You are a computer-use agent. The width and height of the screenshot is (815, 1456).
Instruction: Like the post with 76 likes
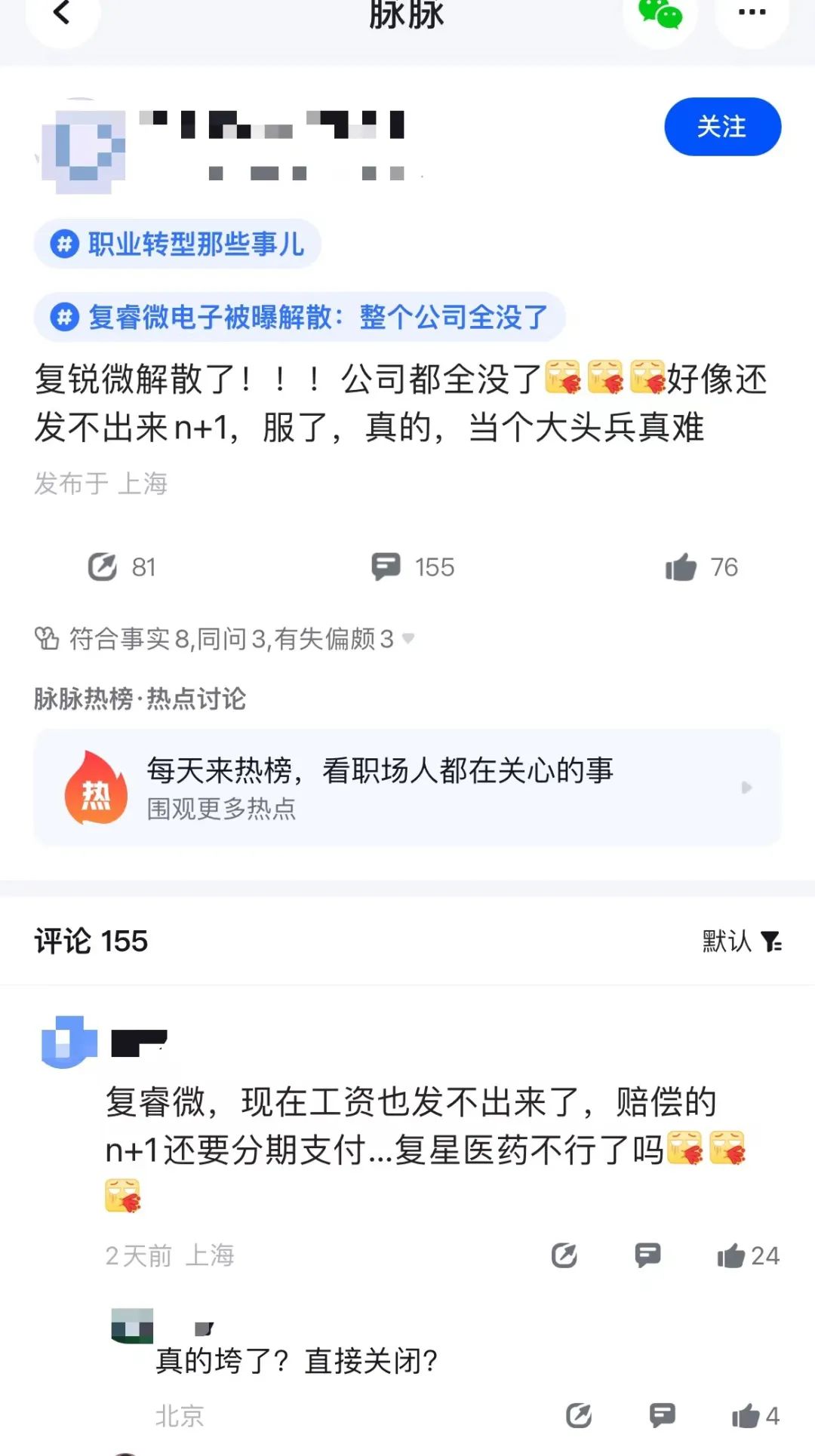click(x=681, y=567)
